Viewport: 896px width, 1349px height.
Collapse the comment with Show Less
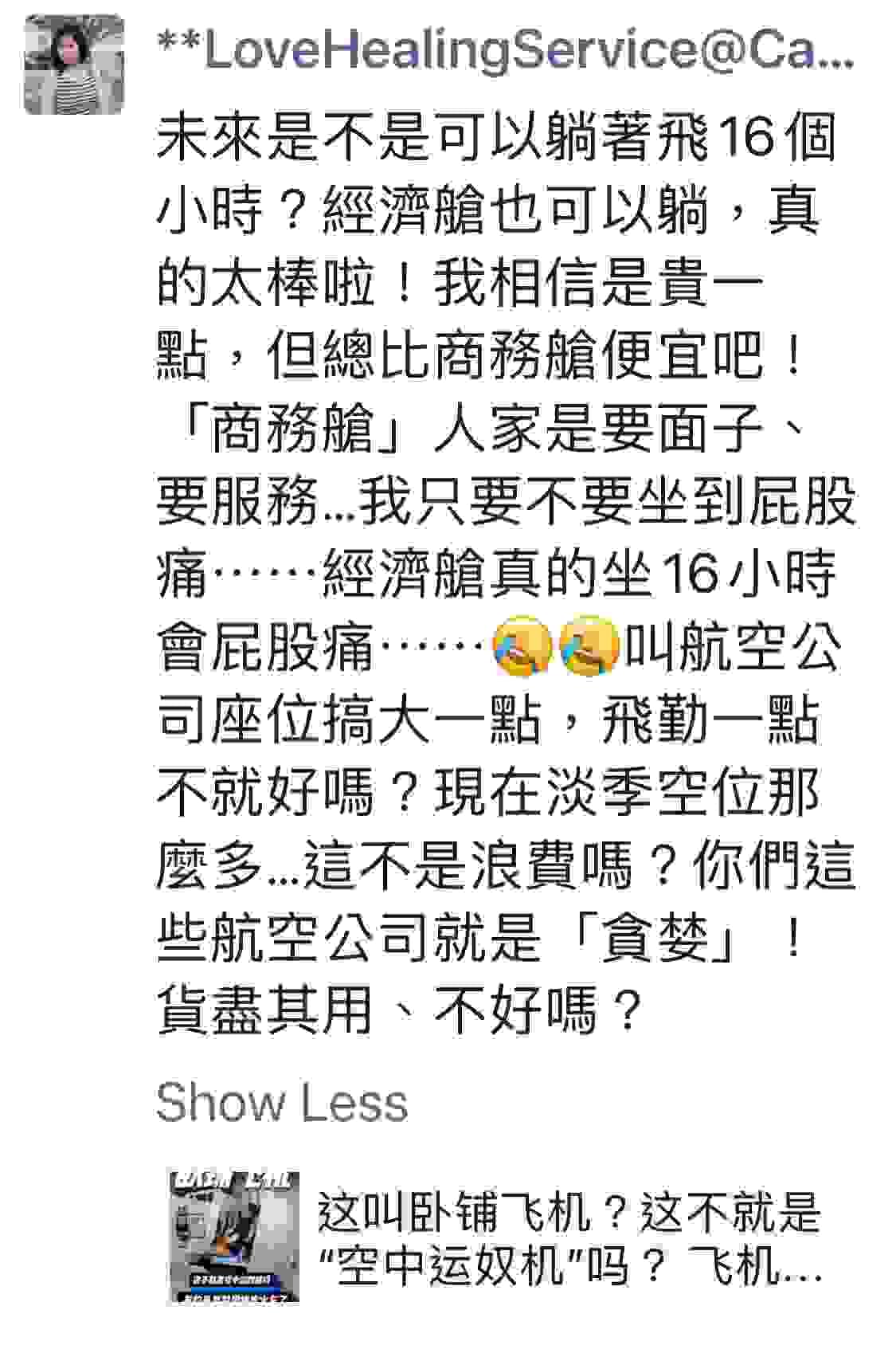tap(282, 1103)
